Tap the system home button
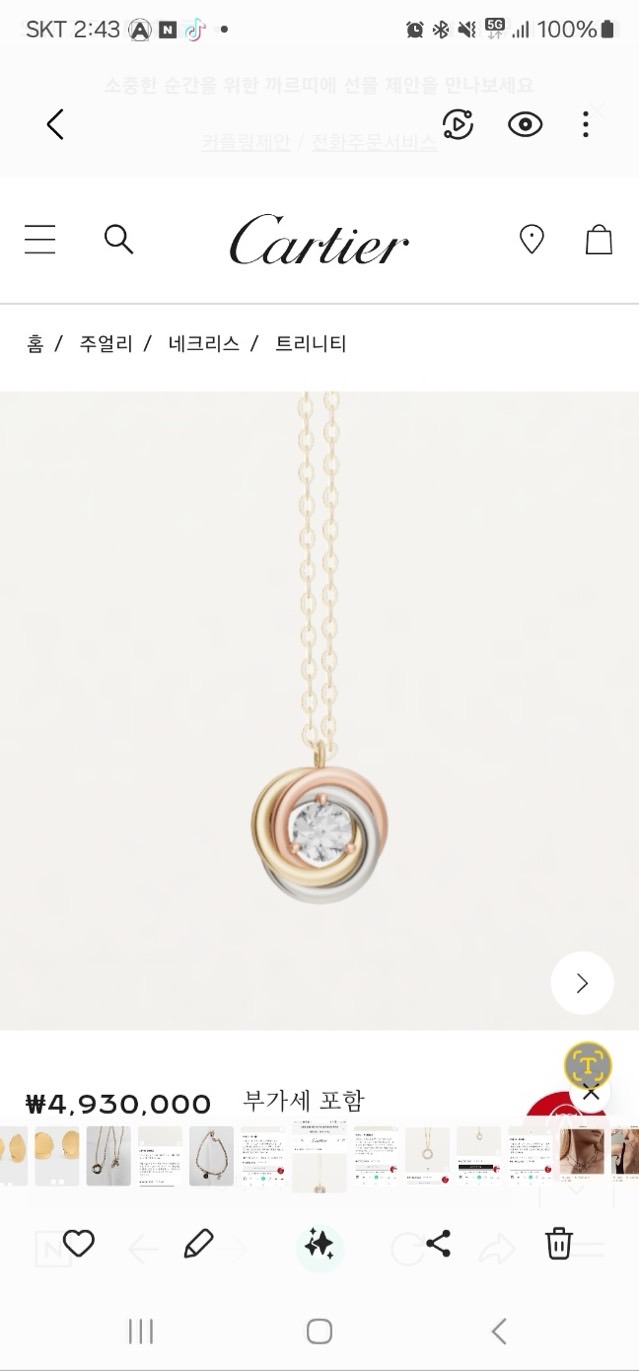Image resolution: width=639 pixels, height=1372 pixels. 319,1331
